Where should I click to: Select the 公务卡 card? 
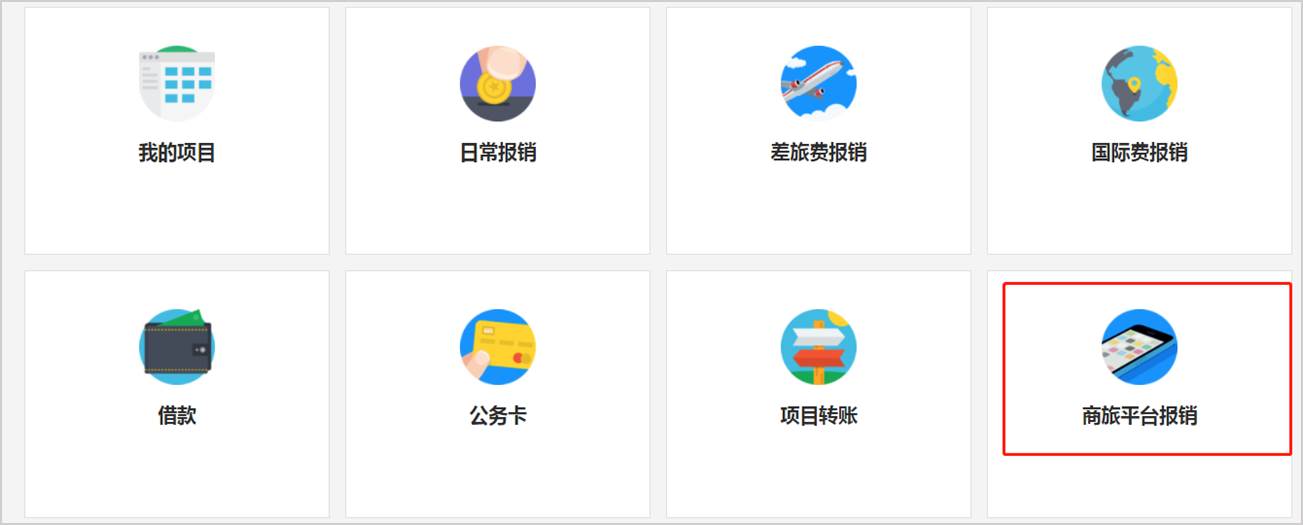point(497,393)
